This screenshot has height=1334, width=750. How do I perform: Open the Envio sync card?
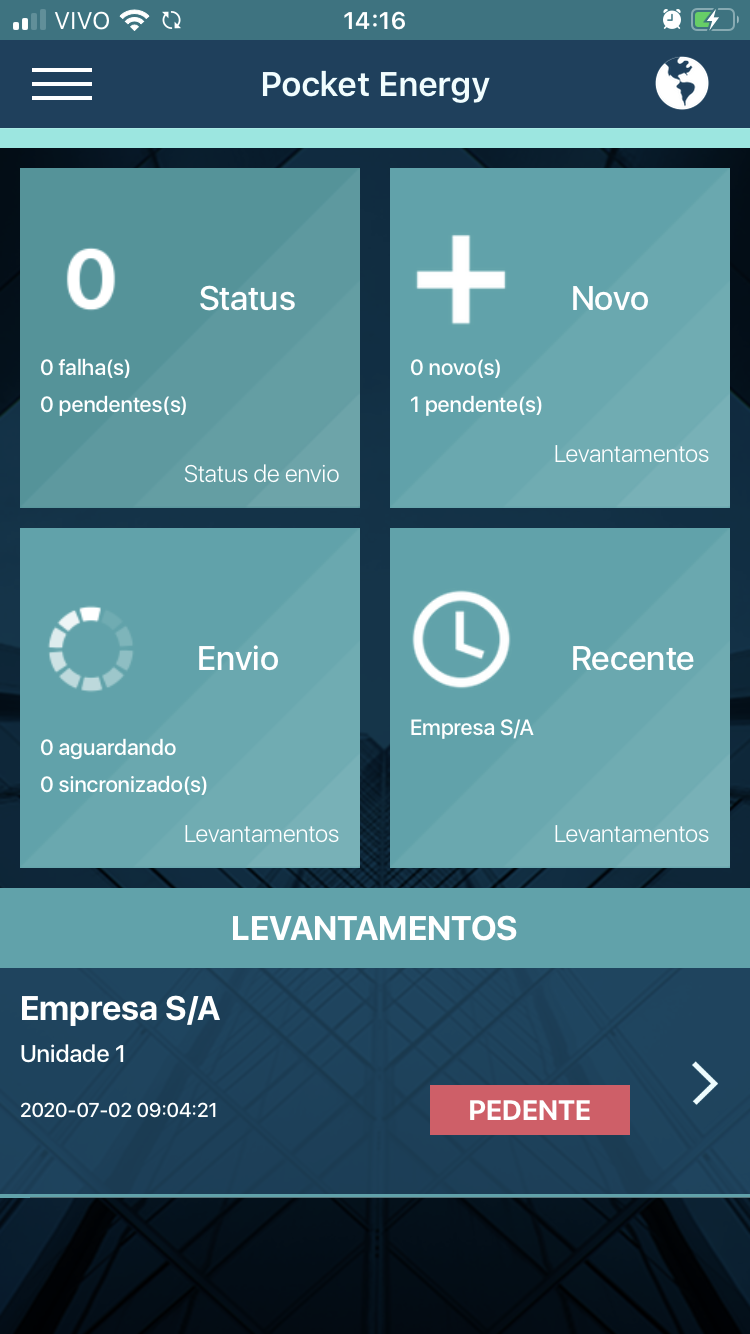(x=190, y=698)
